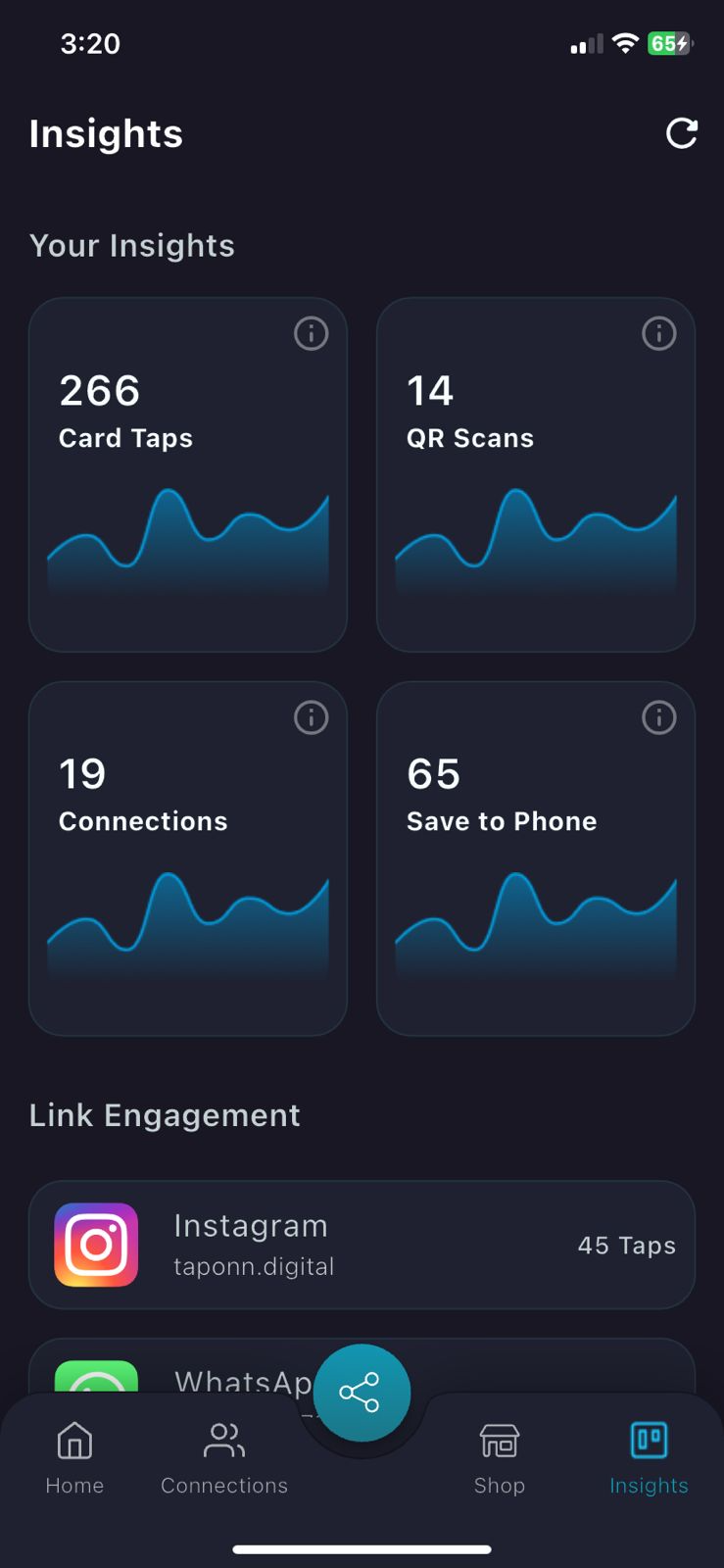
Task: Open the Instagram link engagement row
Action: point(362,1245)
